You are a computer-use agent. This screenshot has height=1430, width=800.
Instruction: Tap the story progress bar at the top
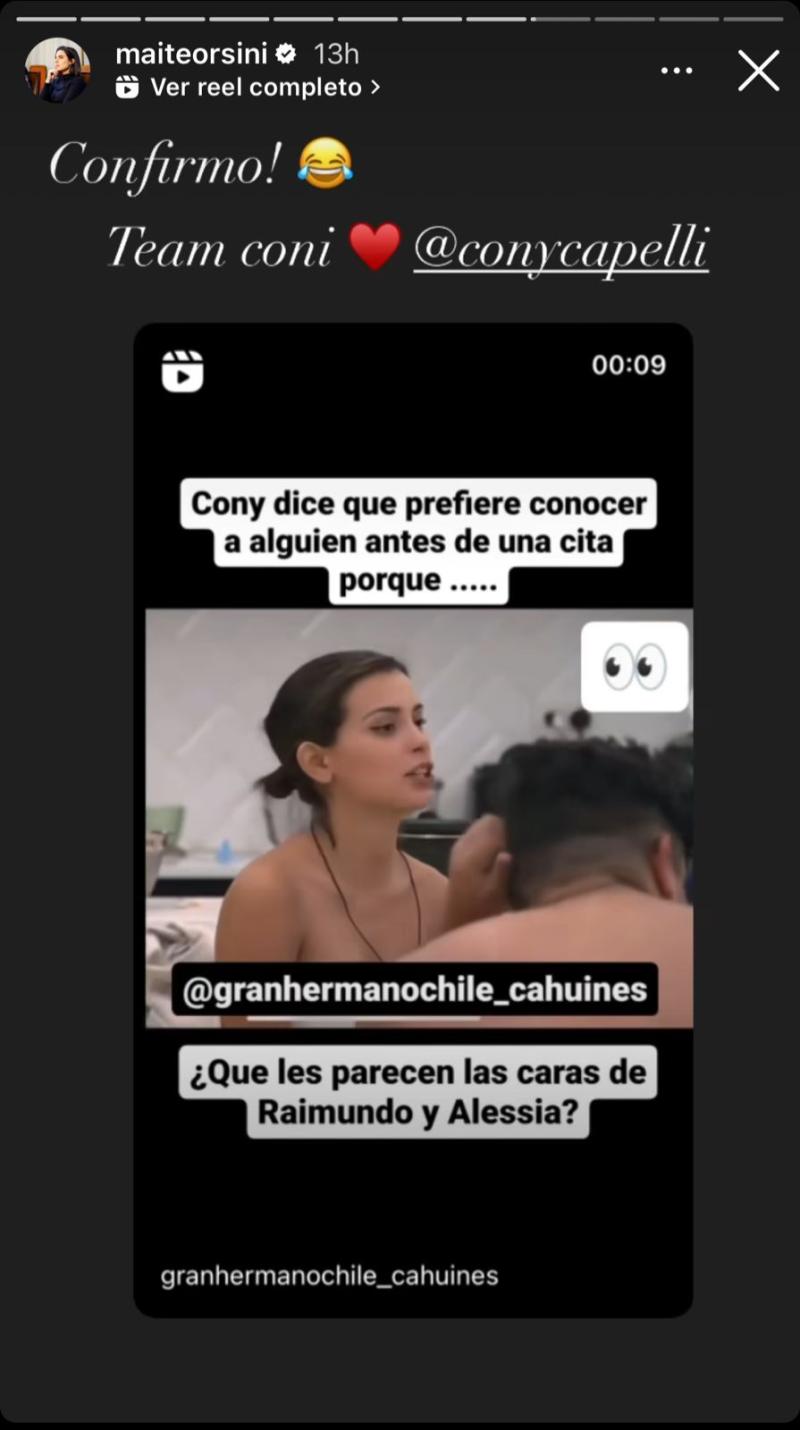tap(400, 14)
